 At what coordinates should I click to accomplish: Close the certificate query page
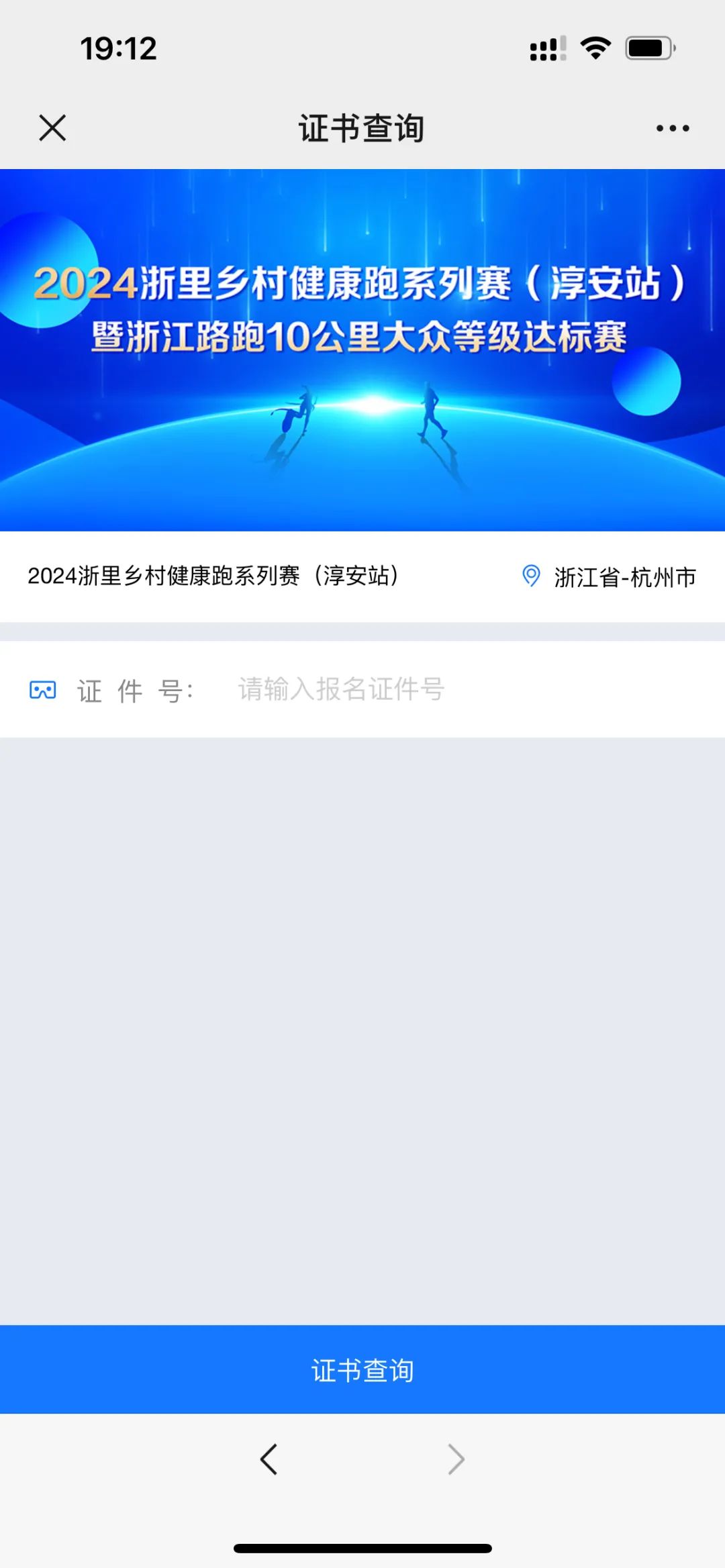point(52,127)
